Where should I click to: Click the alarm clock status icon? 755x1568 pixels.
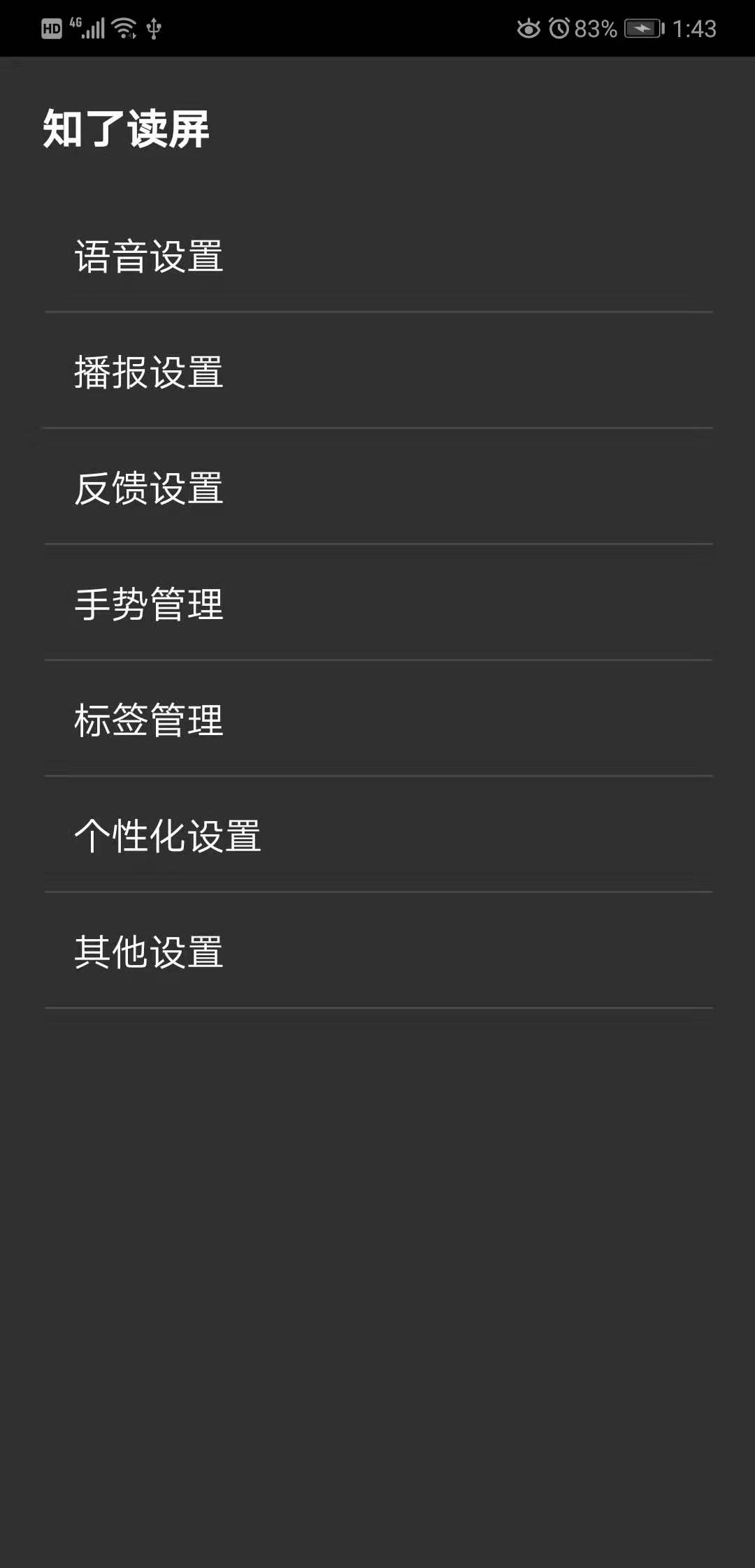[560, 28]
